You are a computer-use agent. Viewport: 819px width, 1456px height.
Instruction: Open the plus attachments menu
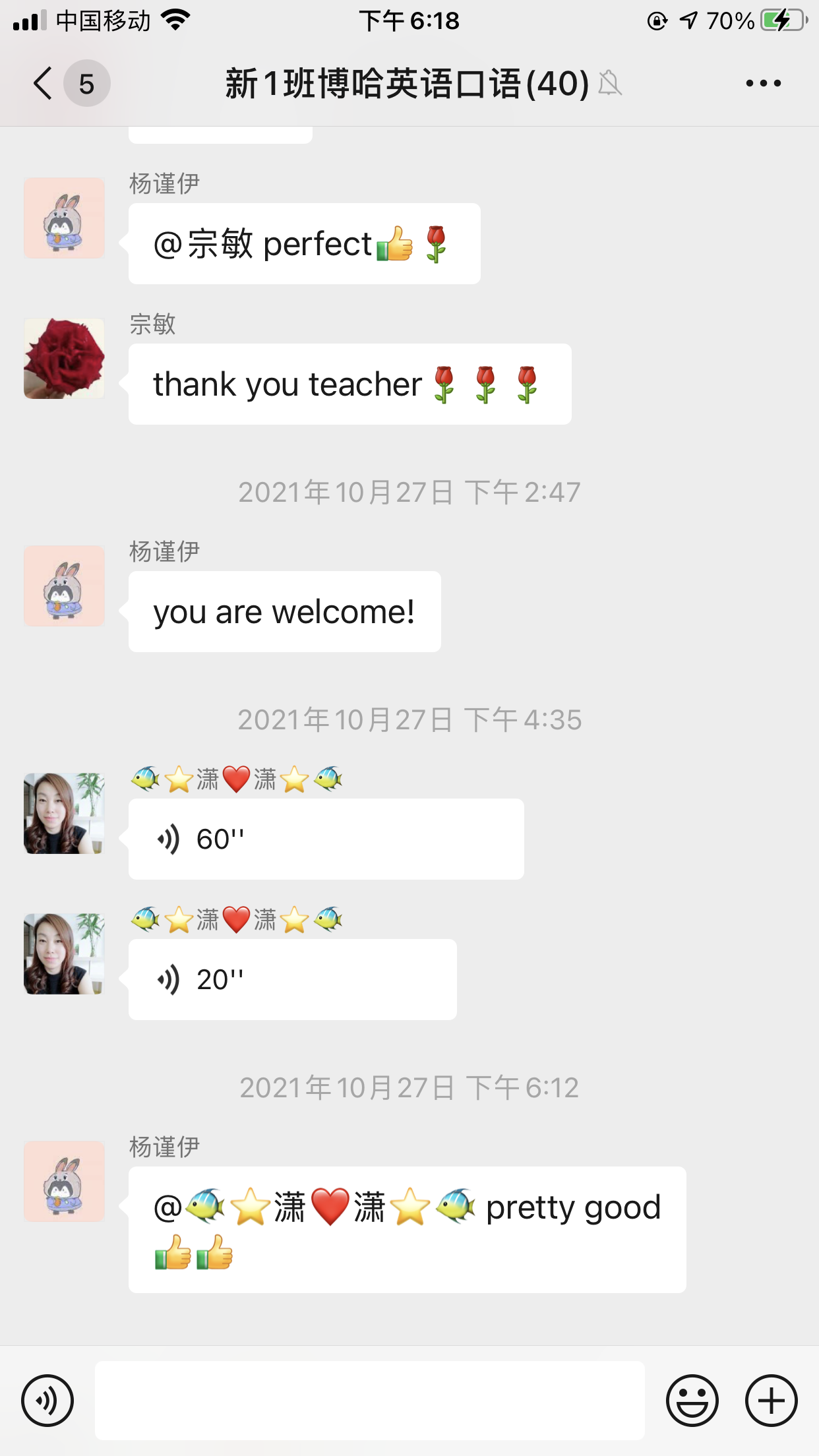pyautogui.click(x=771, y=1401)
